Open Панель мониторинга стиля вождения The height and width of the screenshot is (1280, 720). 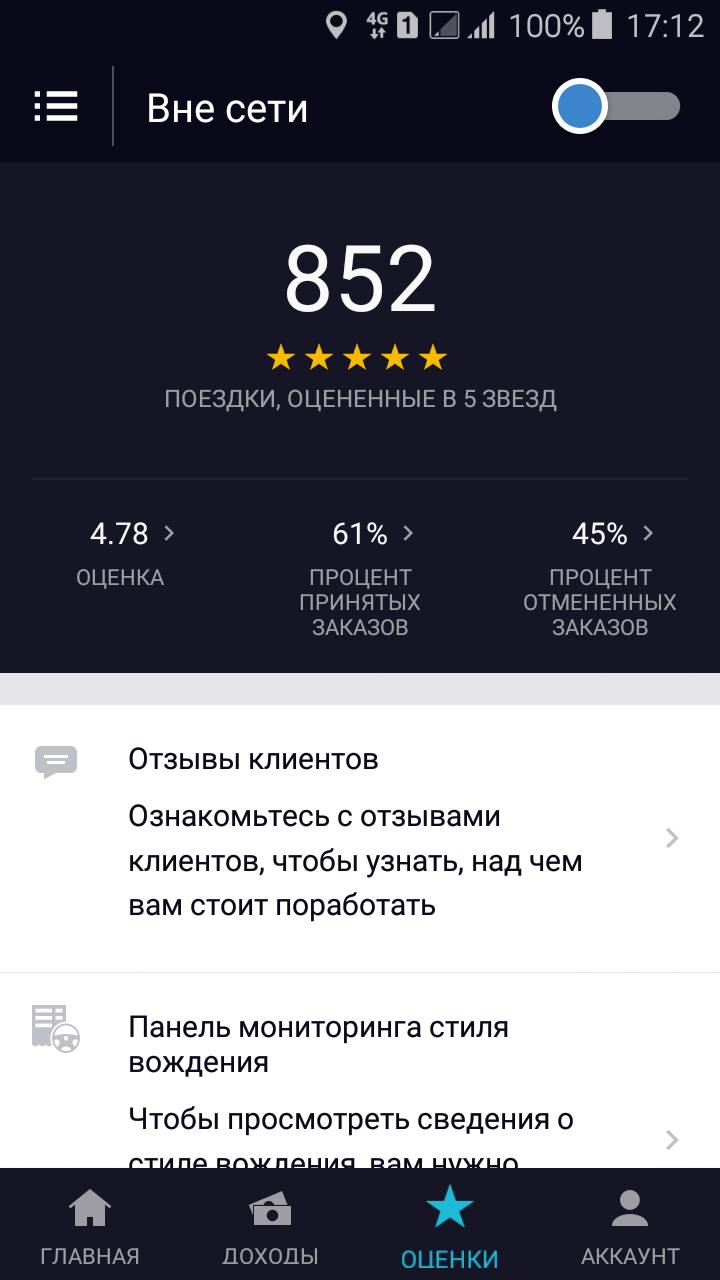[360, 1070]
